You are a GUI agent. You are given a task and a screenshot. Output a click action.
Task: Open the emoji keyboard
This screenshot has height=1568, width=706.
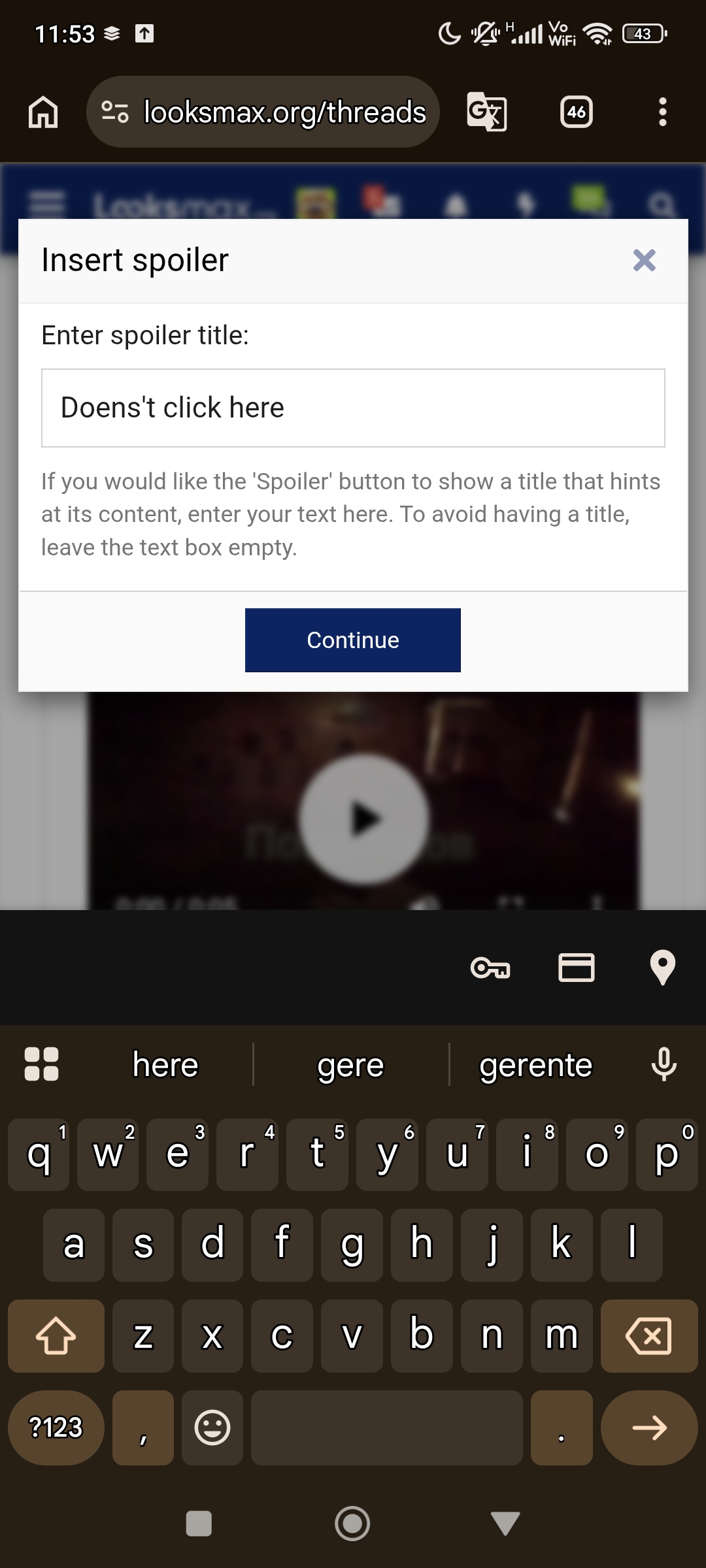tap(212, 1428)
